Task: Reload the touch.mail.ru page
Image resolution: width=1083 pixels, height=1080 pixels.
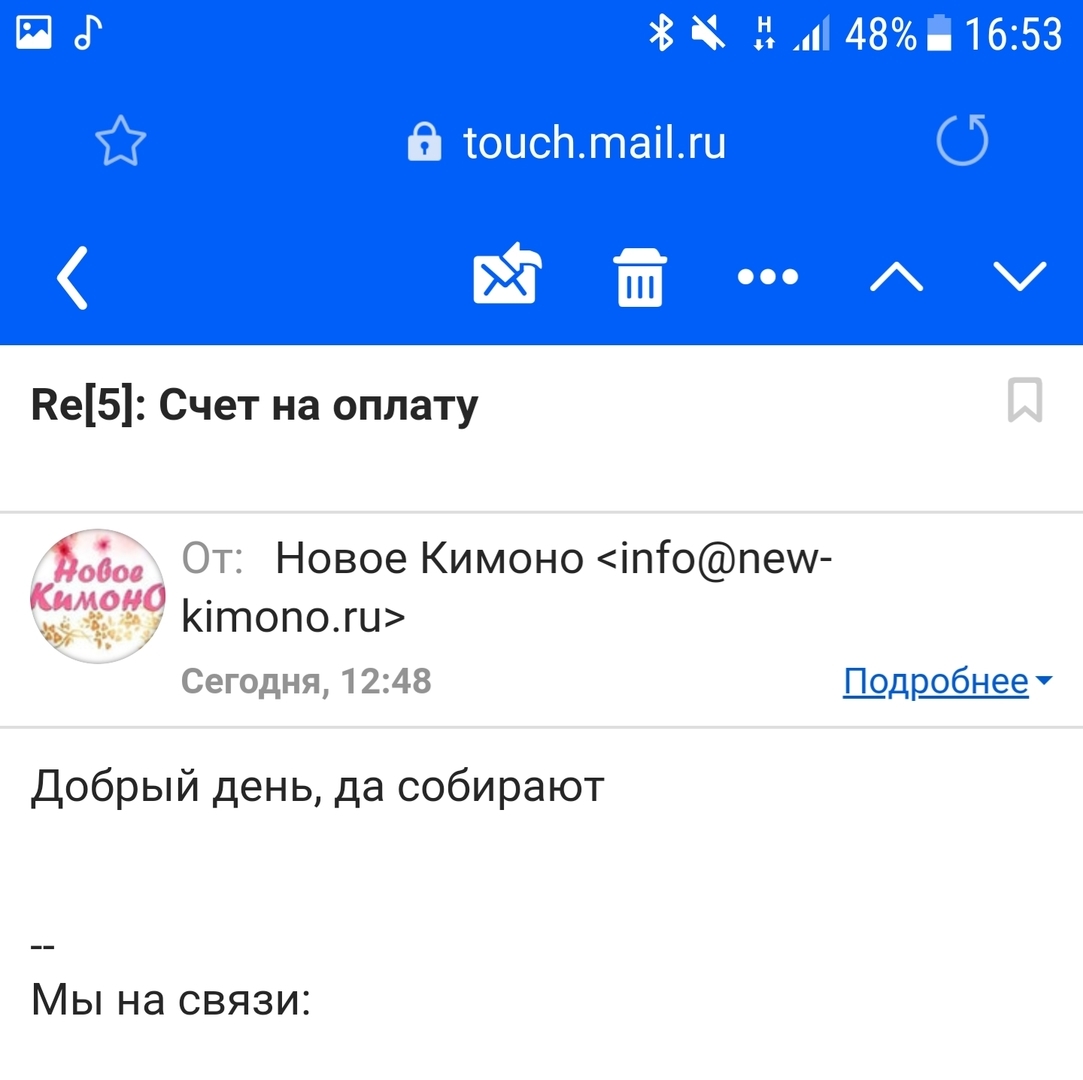Action: 962,141
